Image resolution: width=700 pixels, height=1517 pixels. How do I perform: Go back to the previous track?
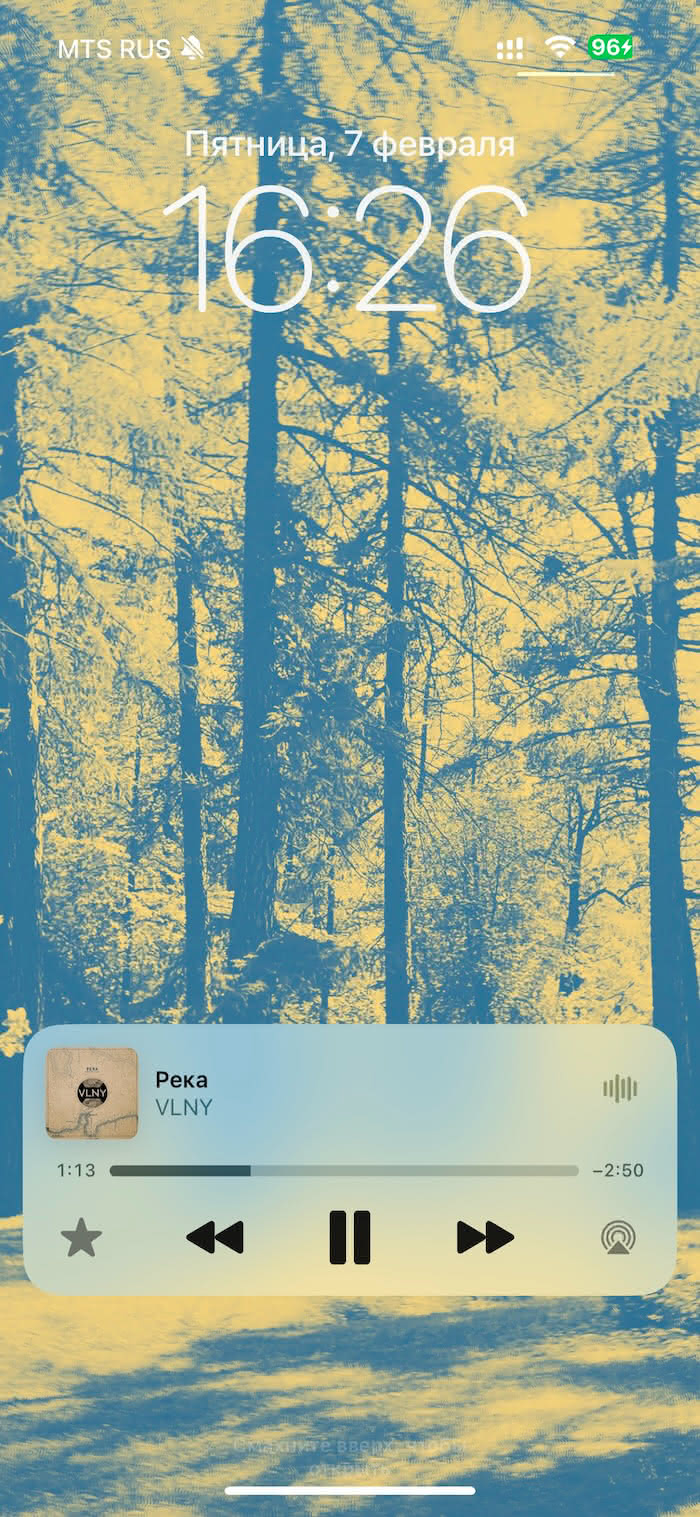215,1238
